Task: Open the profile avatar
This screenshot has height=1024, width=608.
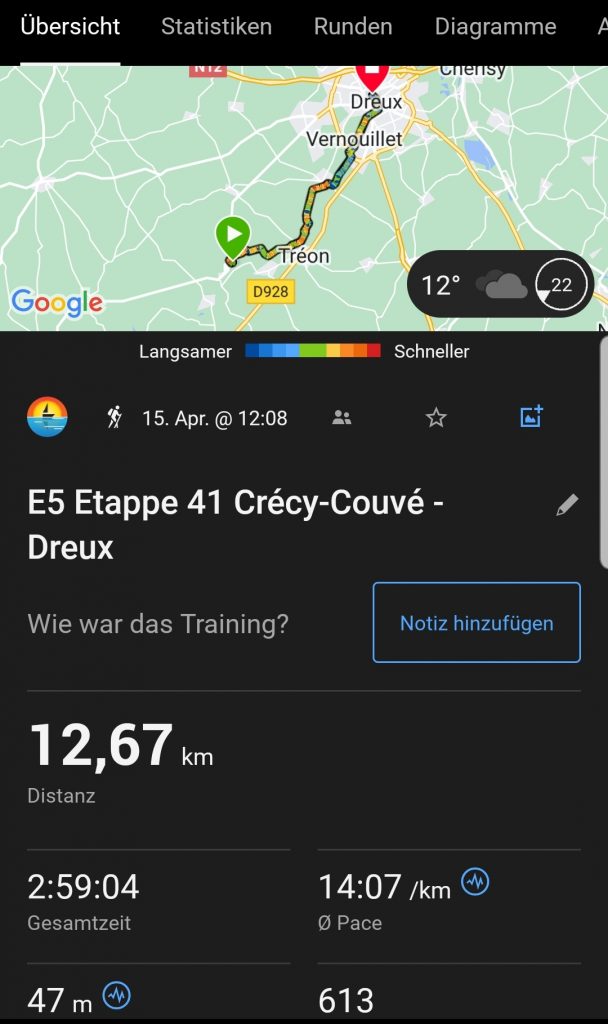Action: 47,417
